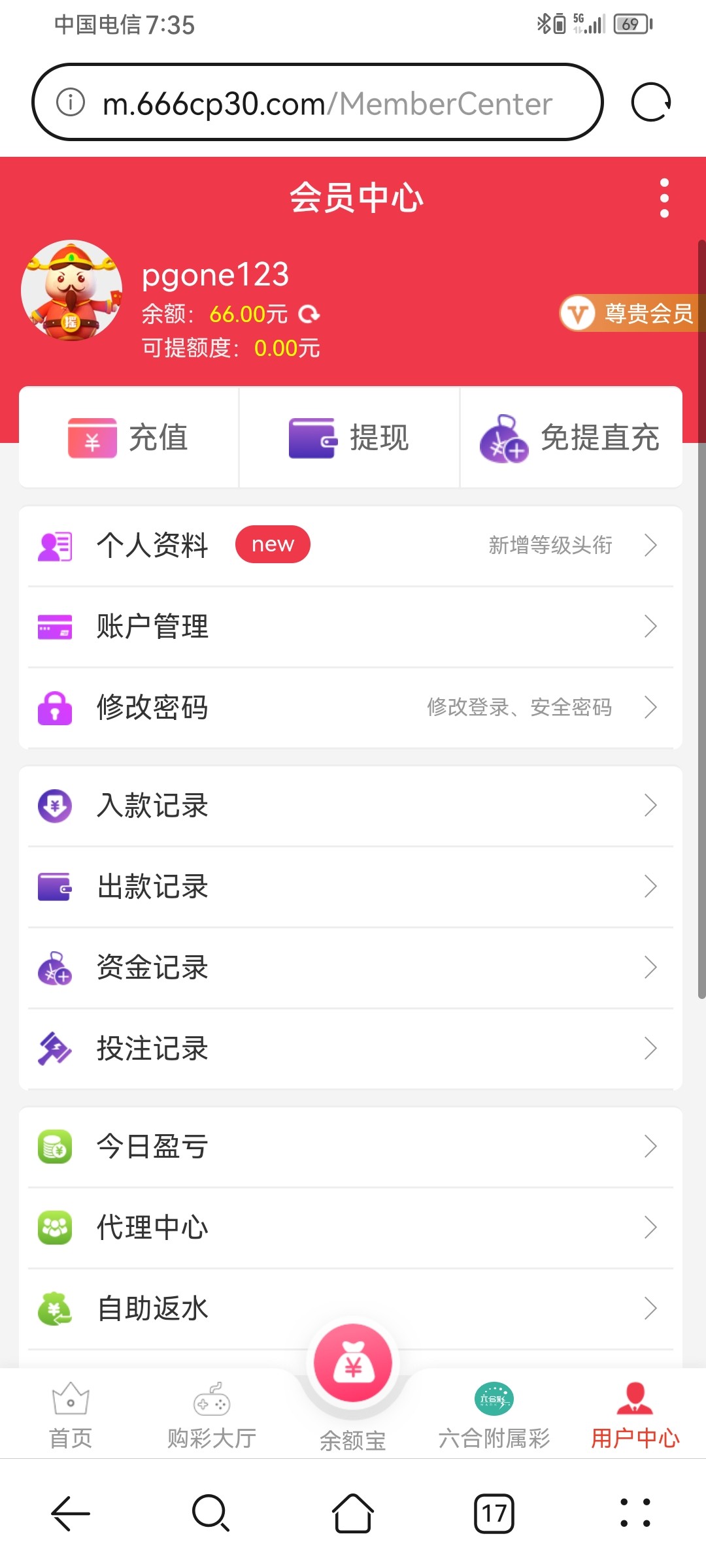Select the 充值 recharge icon
The width and height of the screenshot is (706, 1568).
coord(92,438)
